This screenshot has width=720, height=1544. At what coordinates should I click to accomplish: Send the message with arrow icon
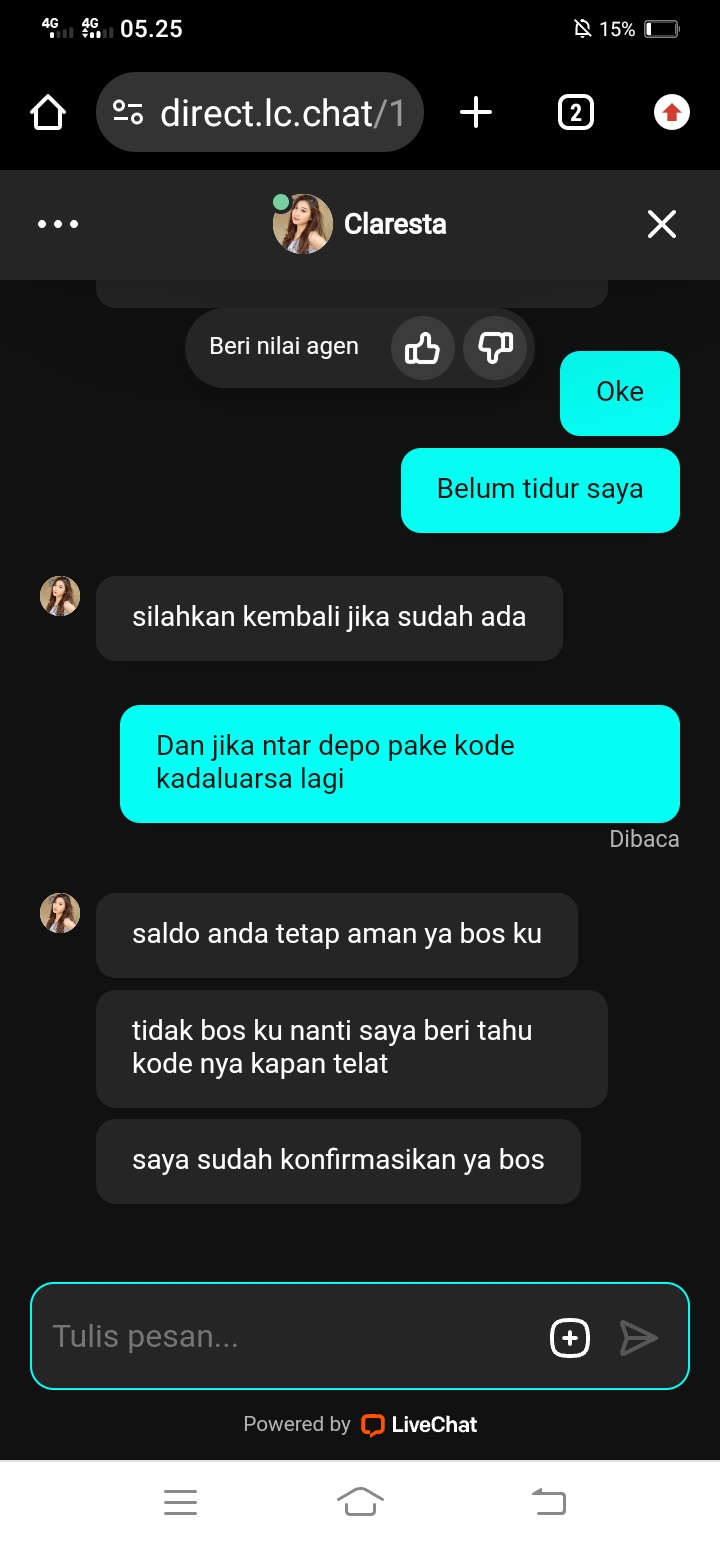coord(638,1338)
